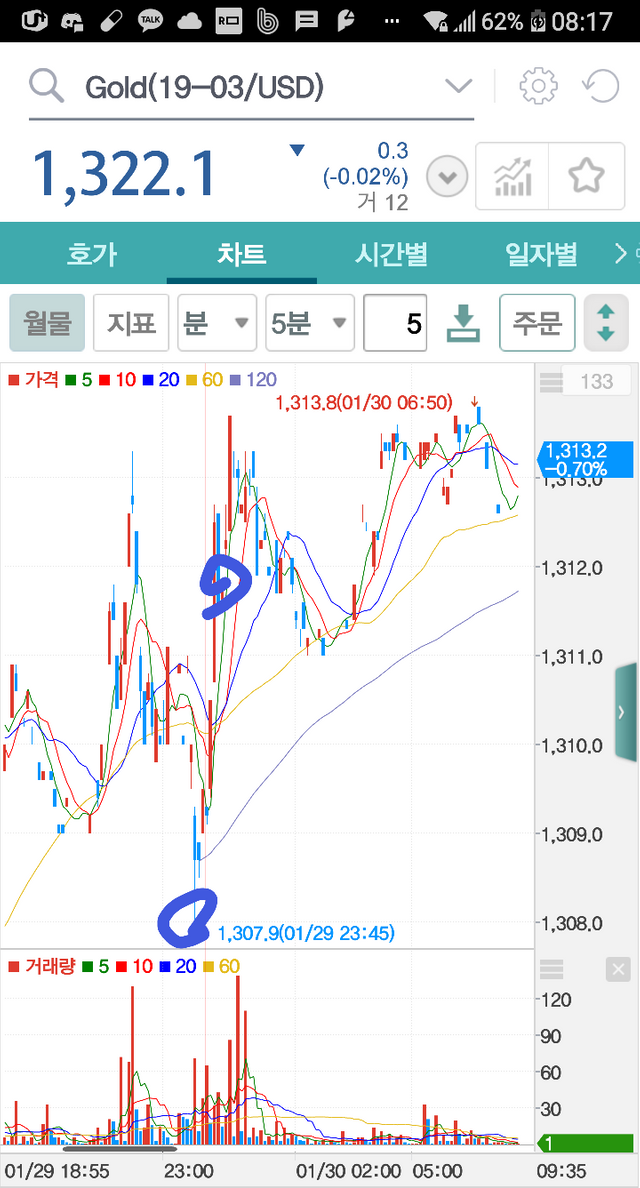Show more tabs with the right arrow
Screen dimensions: 640x1188
pos(622,254)
